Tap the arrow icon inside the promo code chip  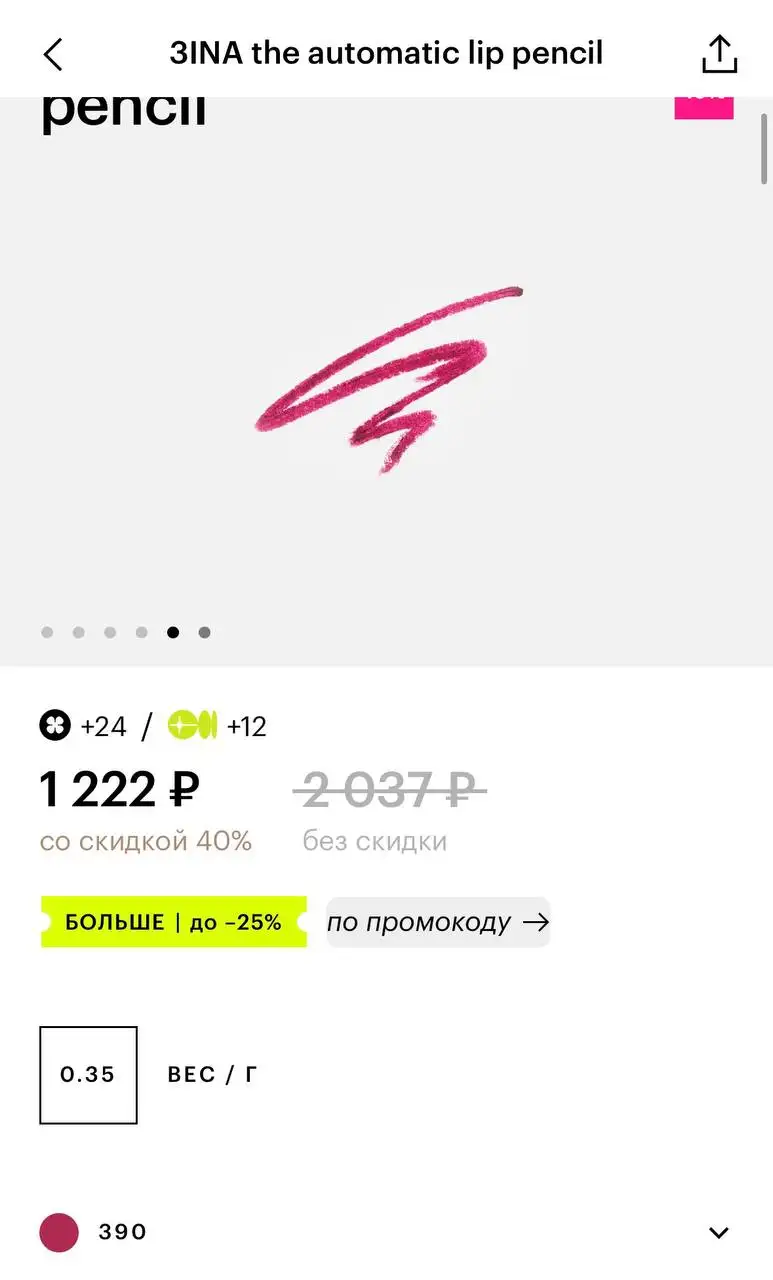[537, 922]
